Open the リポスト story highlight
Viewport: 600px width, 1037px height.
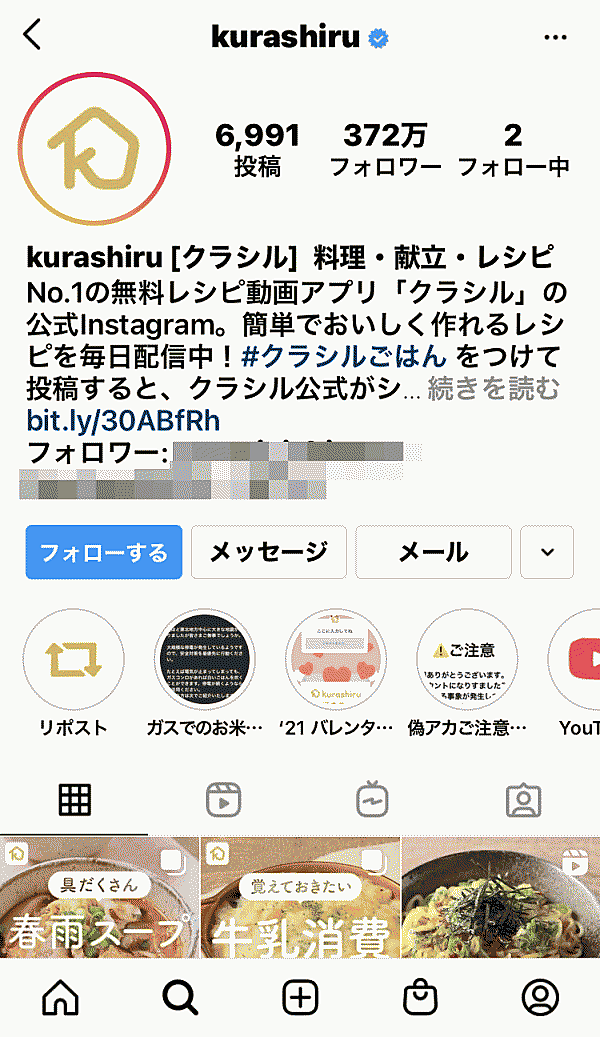click(74, 659)
